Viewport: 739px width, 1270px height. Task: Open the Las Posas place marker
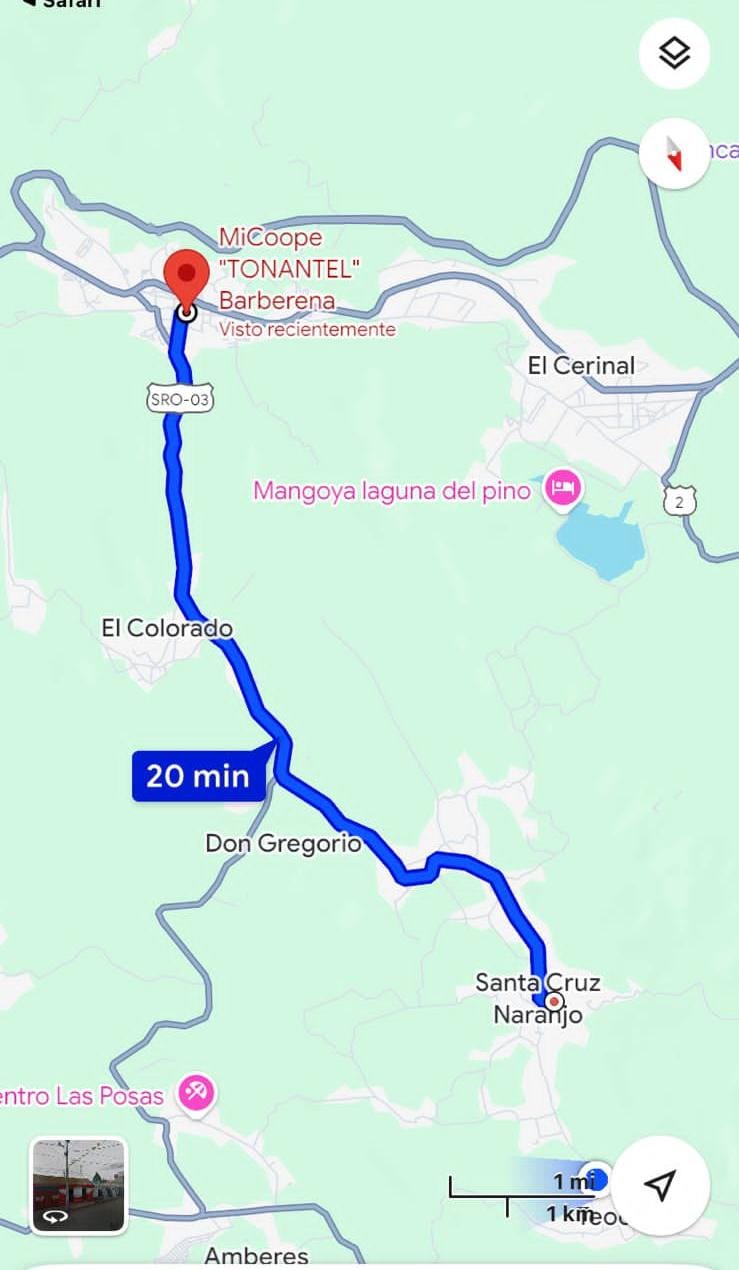tap(196, 1093)
